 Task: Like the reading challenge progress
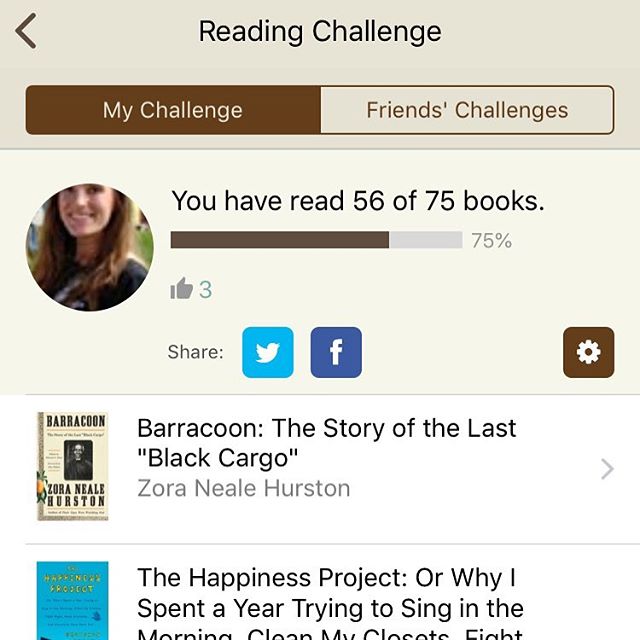[x=182, y=289]
